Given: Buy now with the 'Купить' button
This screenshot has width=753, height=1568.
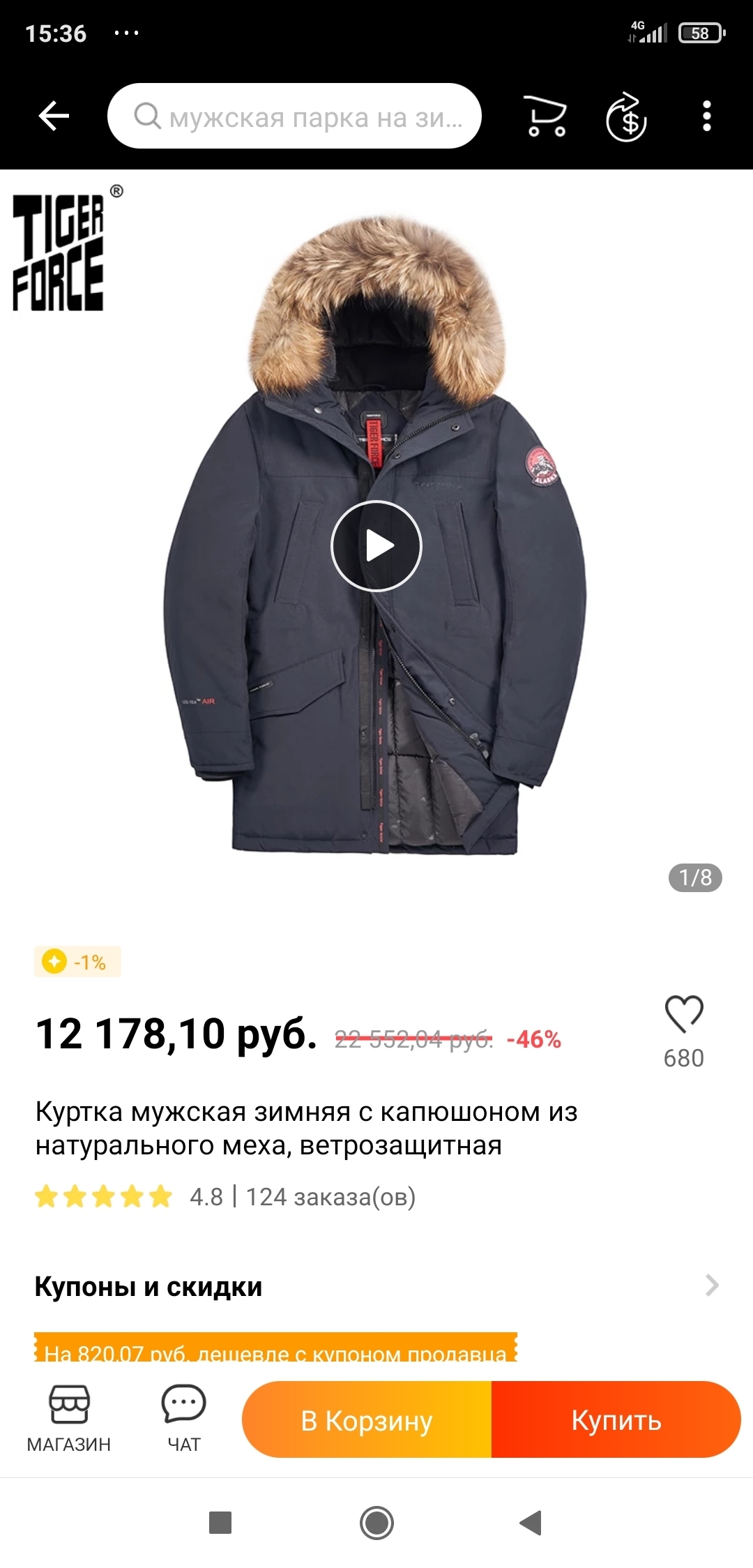Looking at the screenshot, I should [x=616, y=1420].
